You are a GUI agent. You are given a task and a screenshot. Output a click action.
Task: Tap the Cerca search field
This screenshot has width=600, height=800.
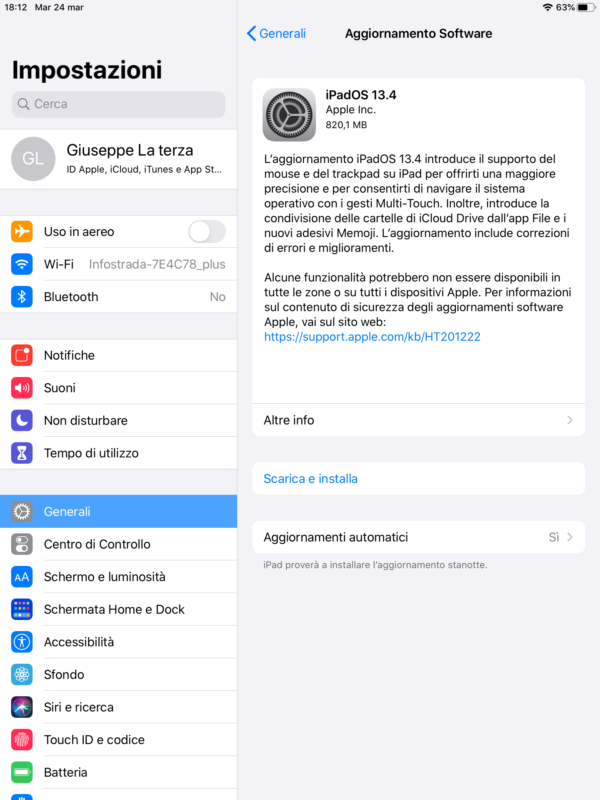[118, 104]
